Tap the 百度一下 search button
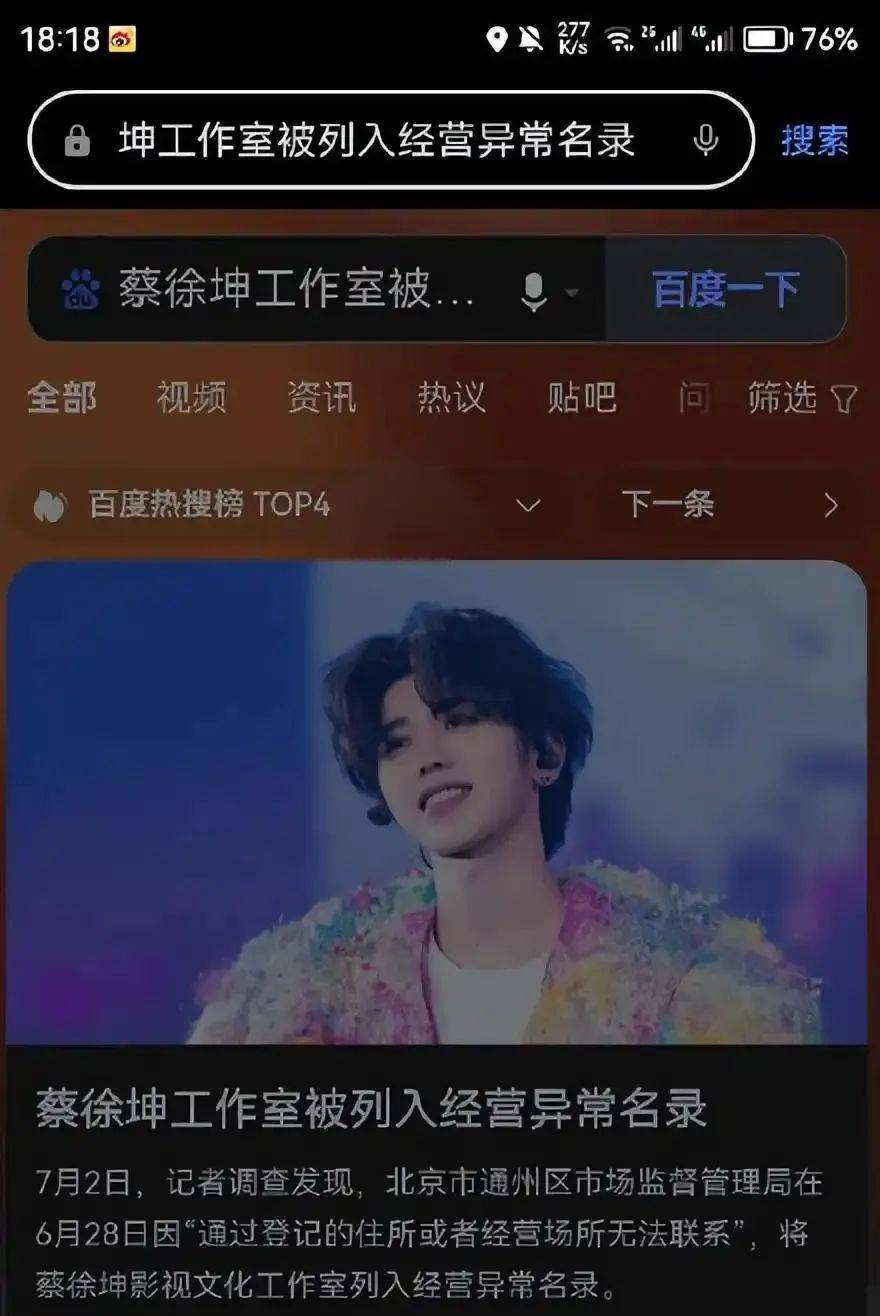This screenshot has width=880, height=1316. [x=726, y=290]
